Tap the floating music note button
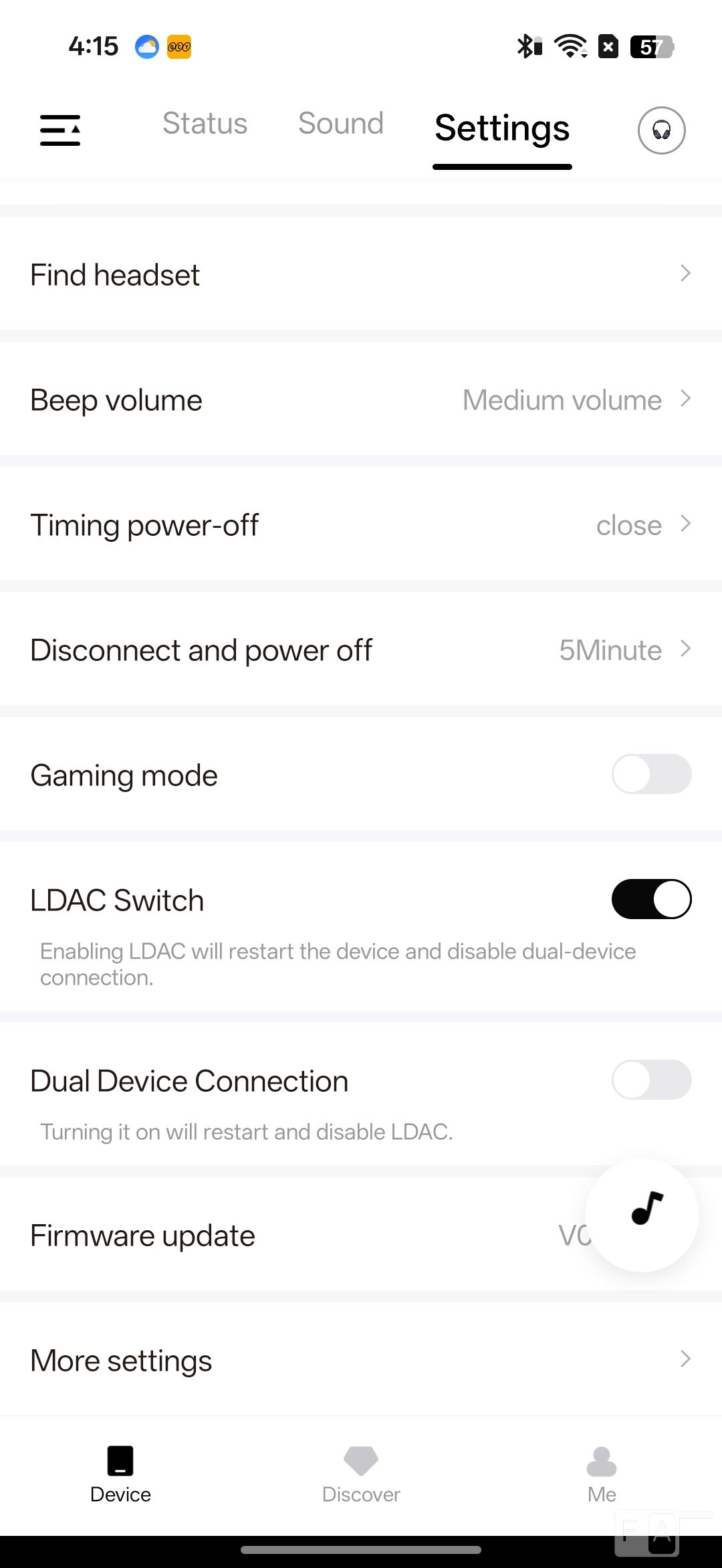Screen dimensions: 722x1568 pyautogui.click(x=642, y=1214)
